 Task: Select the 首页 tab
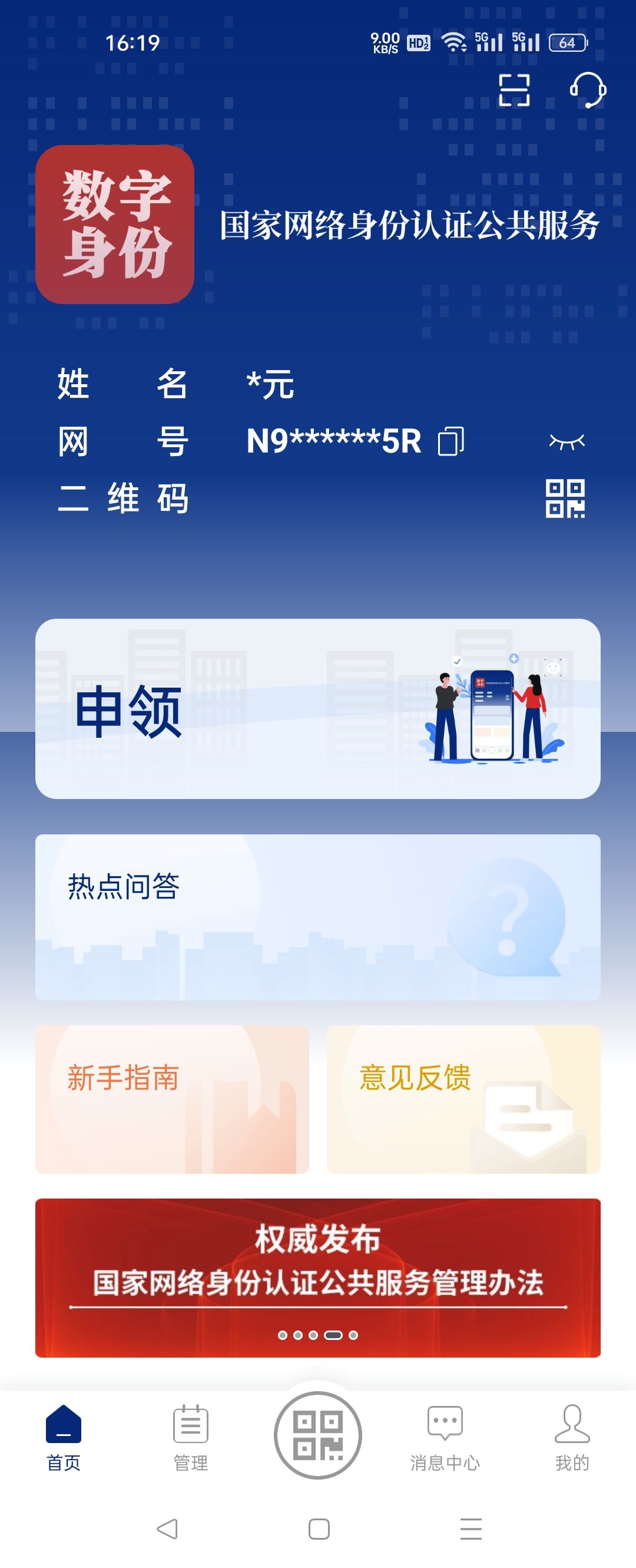[64, 1437]
